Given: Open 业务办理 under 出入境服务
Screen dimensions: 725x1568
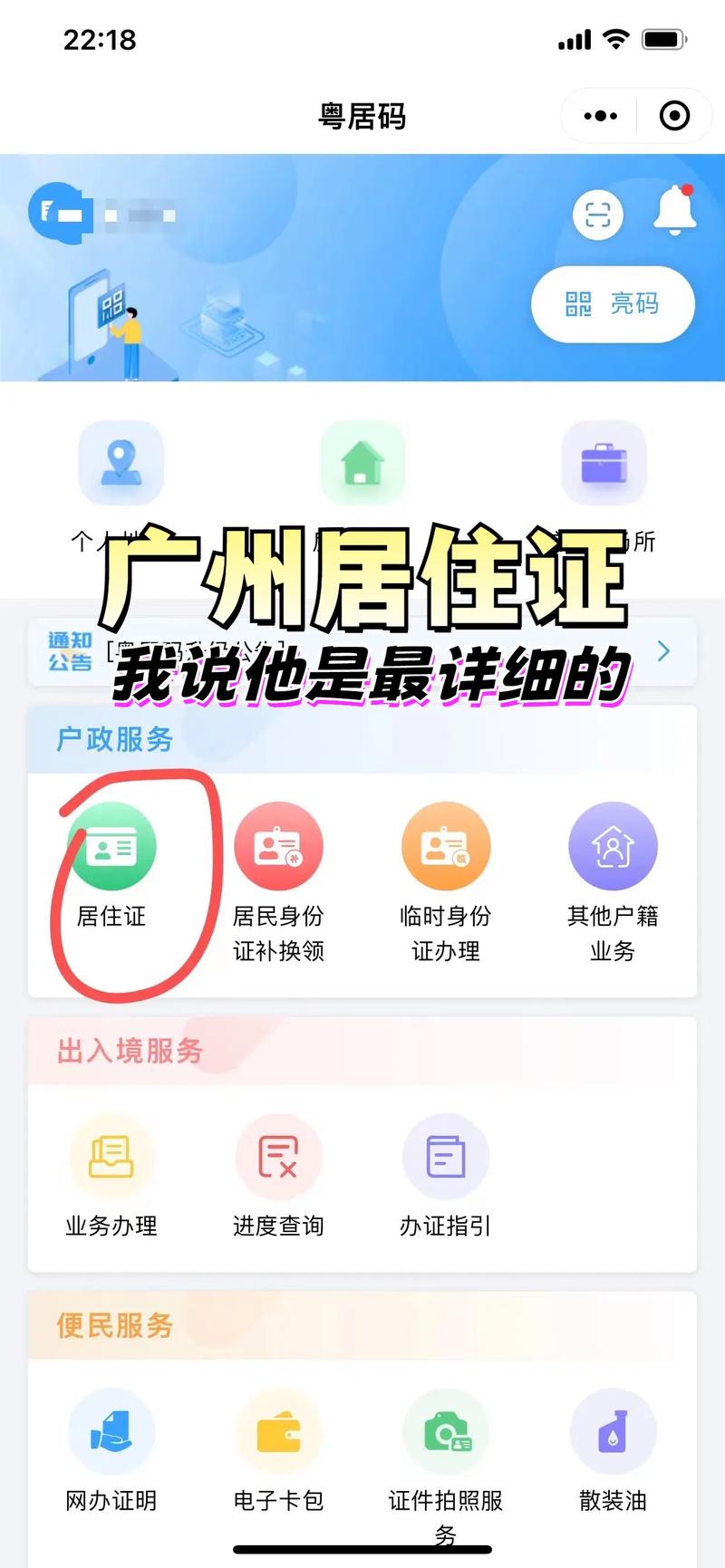Looking at the screenshot, I should click(x=110, y=1157).
